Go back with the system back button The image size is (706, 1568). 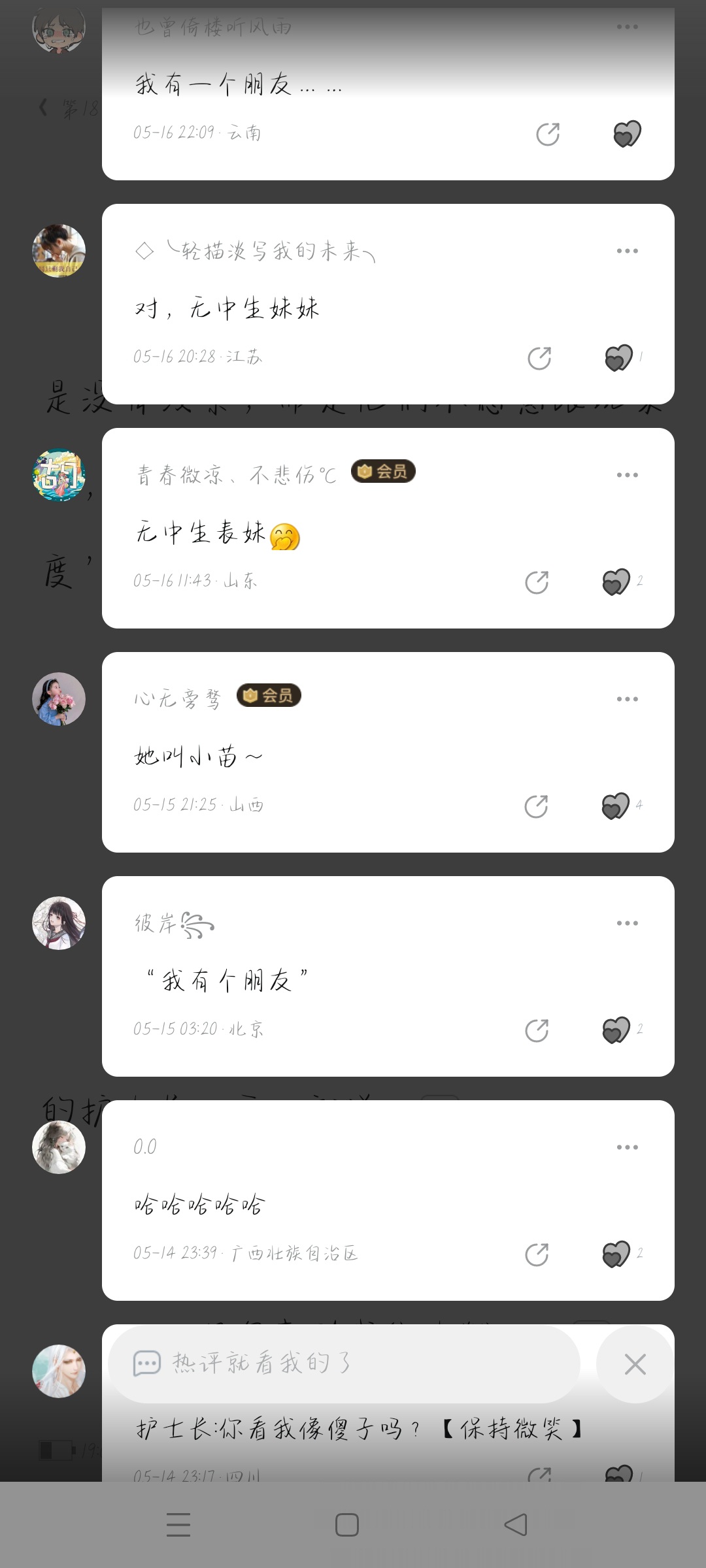pos(516,1525)
